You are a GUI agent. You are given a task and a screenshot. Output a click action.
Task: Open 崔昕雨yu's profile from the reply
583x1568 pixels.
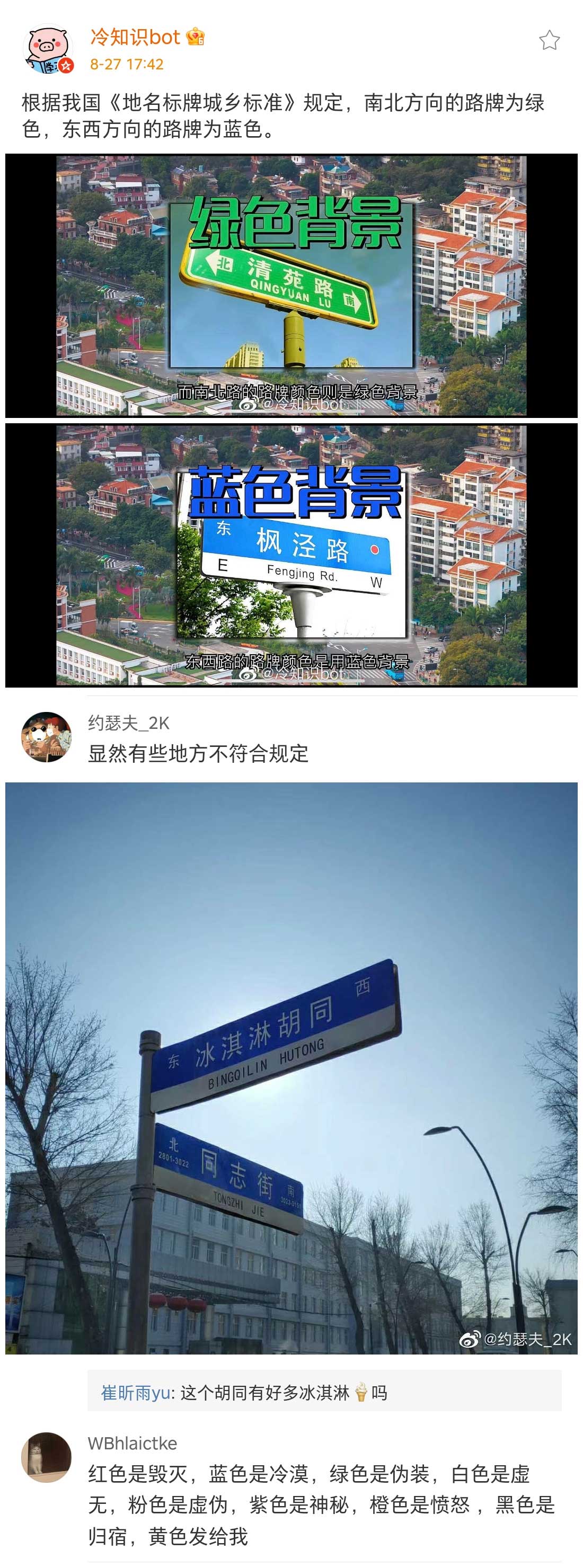point(135,1392)
